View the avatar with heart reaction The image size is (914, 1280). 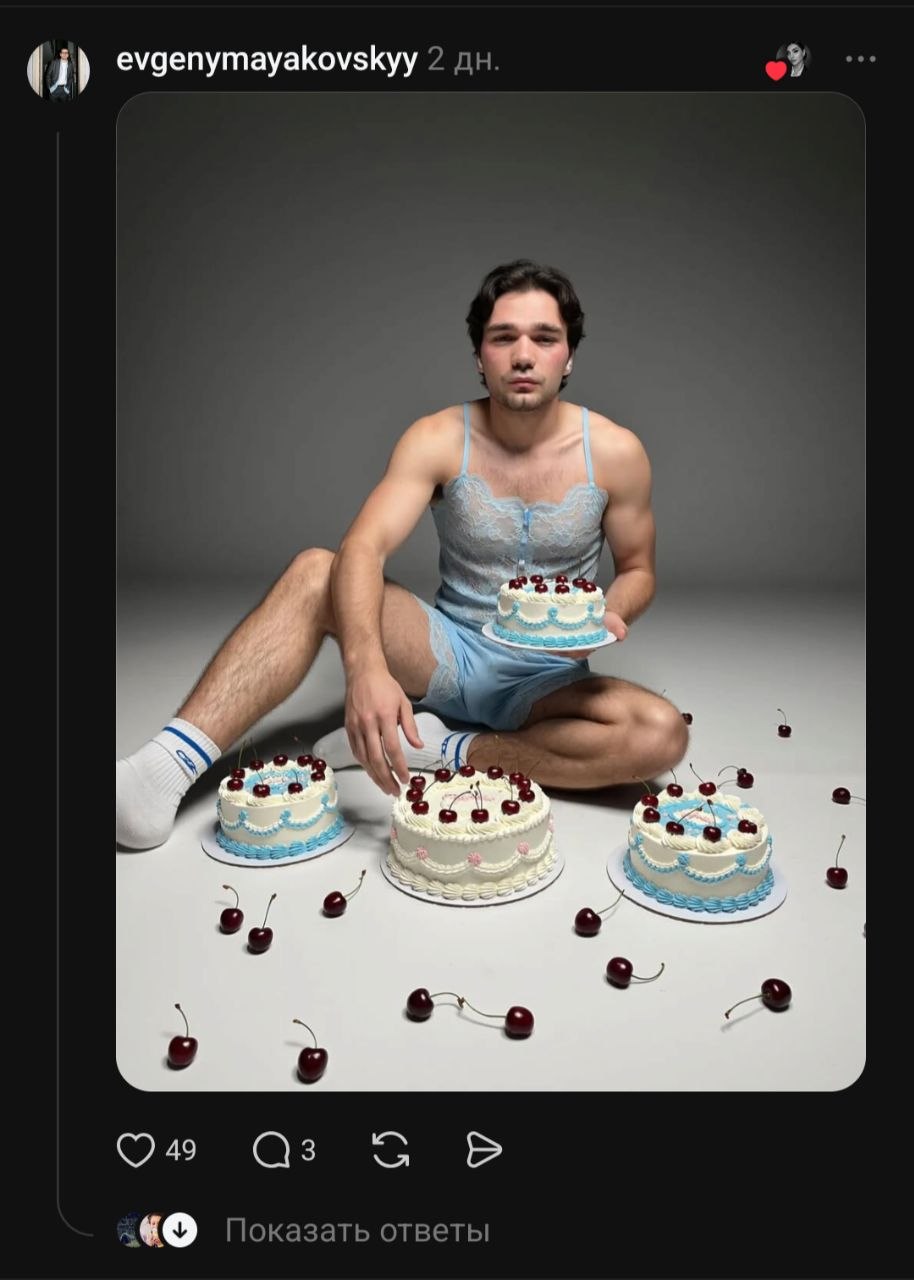coord(791,60)
